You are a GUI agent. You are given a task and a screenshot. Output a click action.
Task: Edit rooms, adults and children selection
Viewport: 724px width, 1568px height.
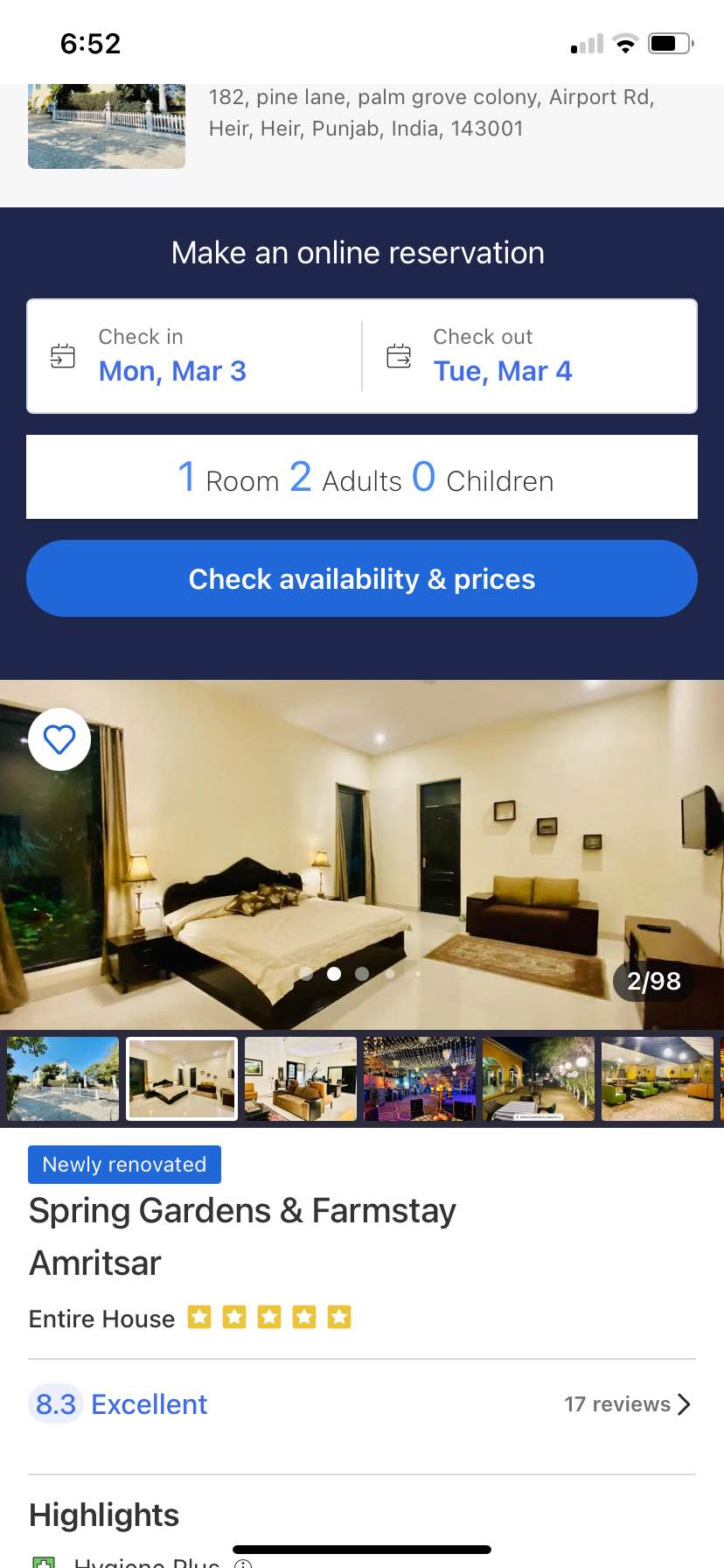coord(362,478)
